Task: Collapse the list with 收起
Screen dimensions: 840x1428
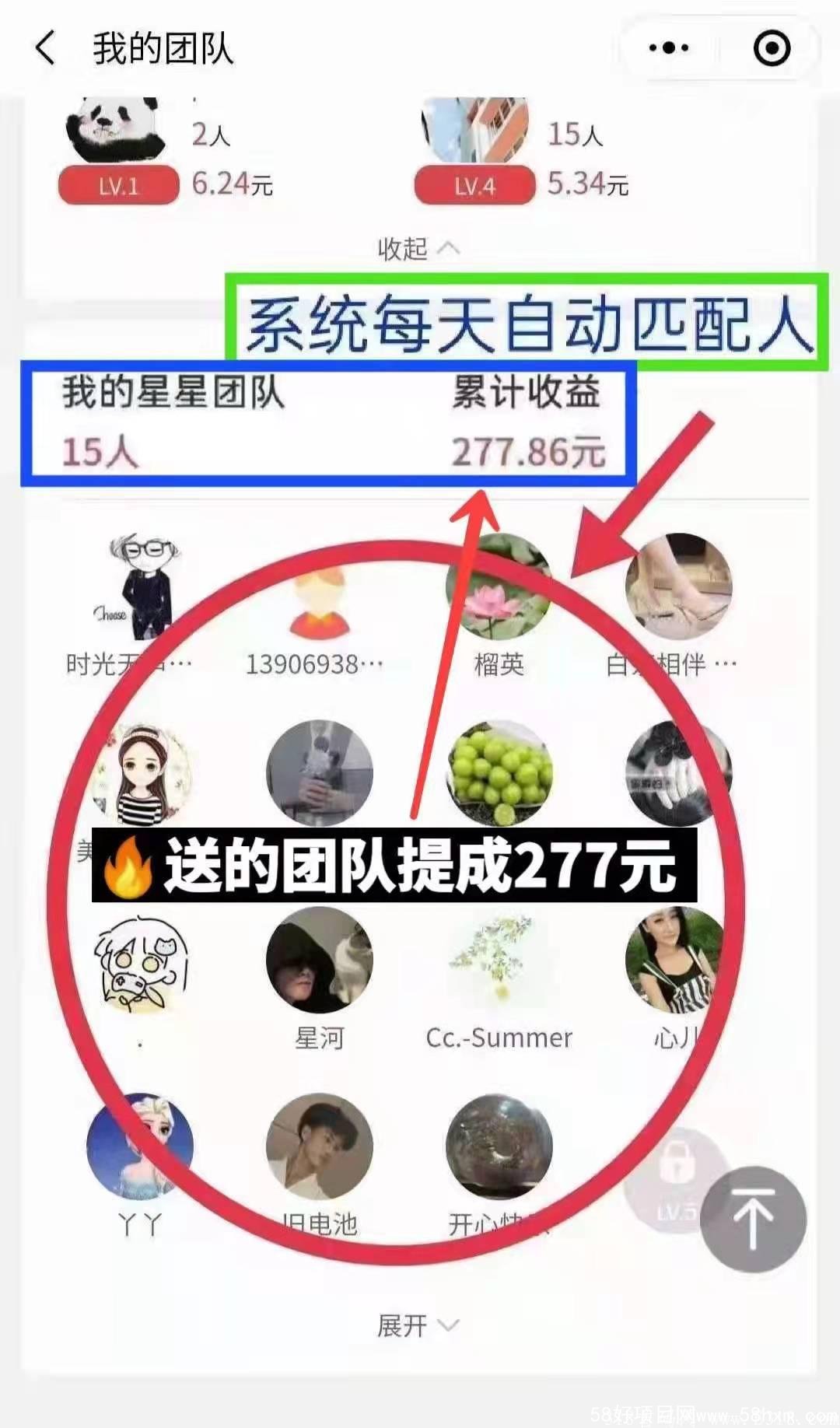Action: tap(418, 249)
